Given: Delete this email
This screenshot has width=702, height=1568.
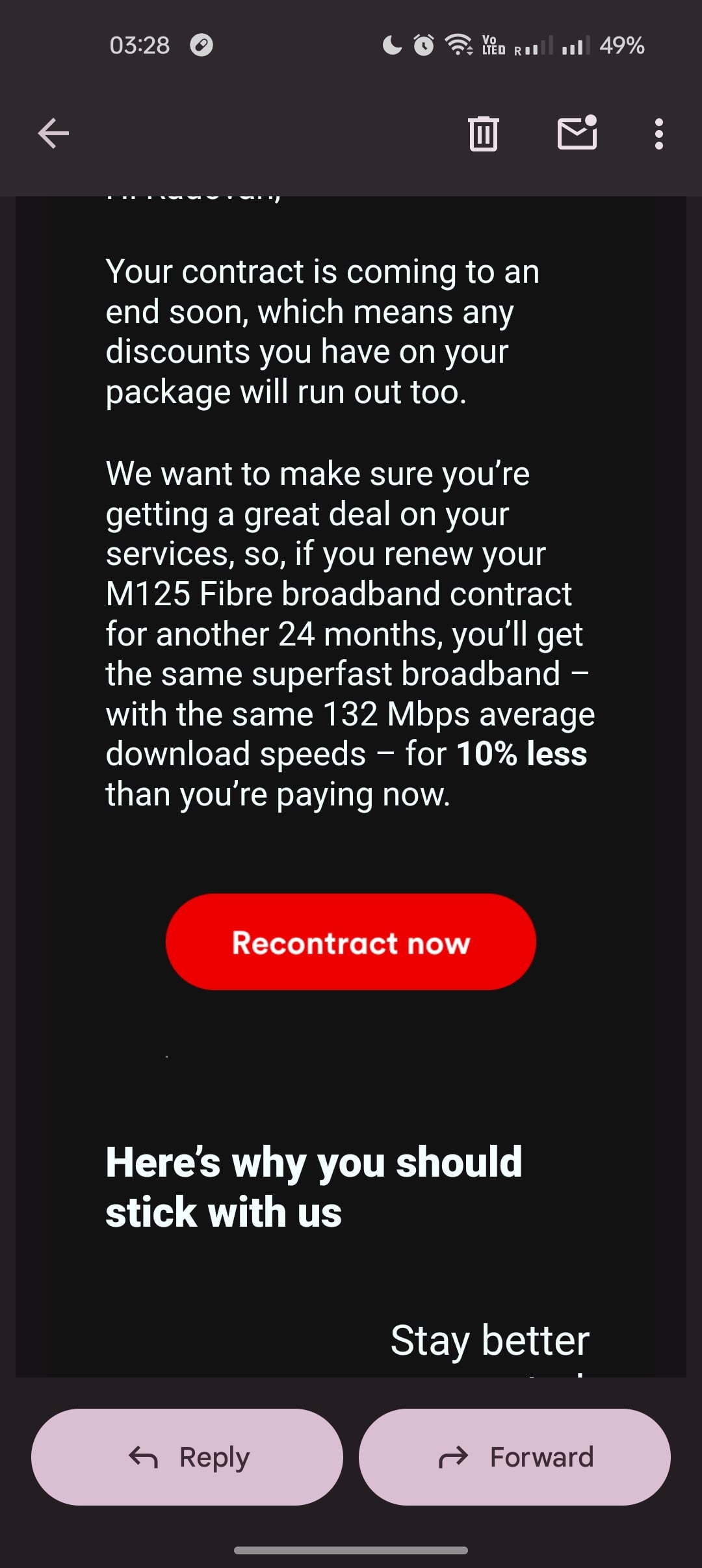Looking at the screenshot, I should coord(483,134).
